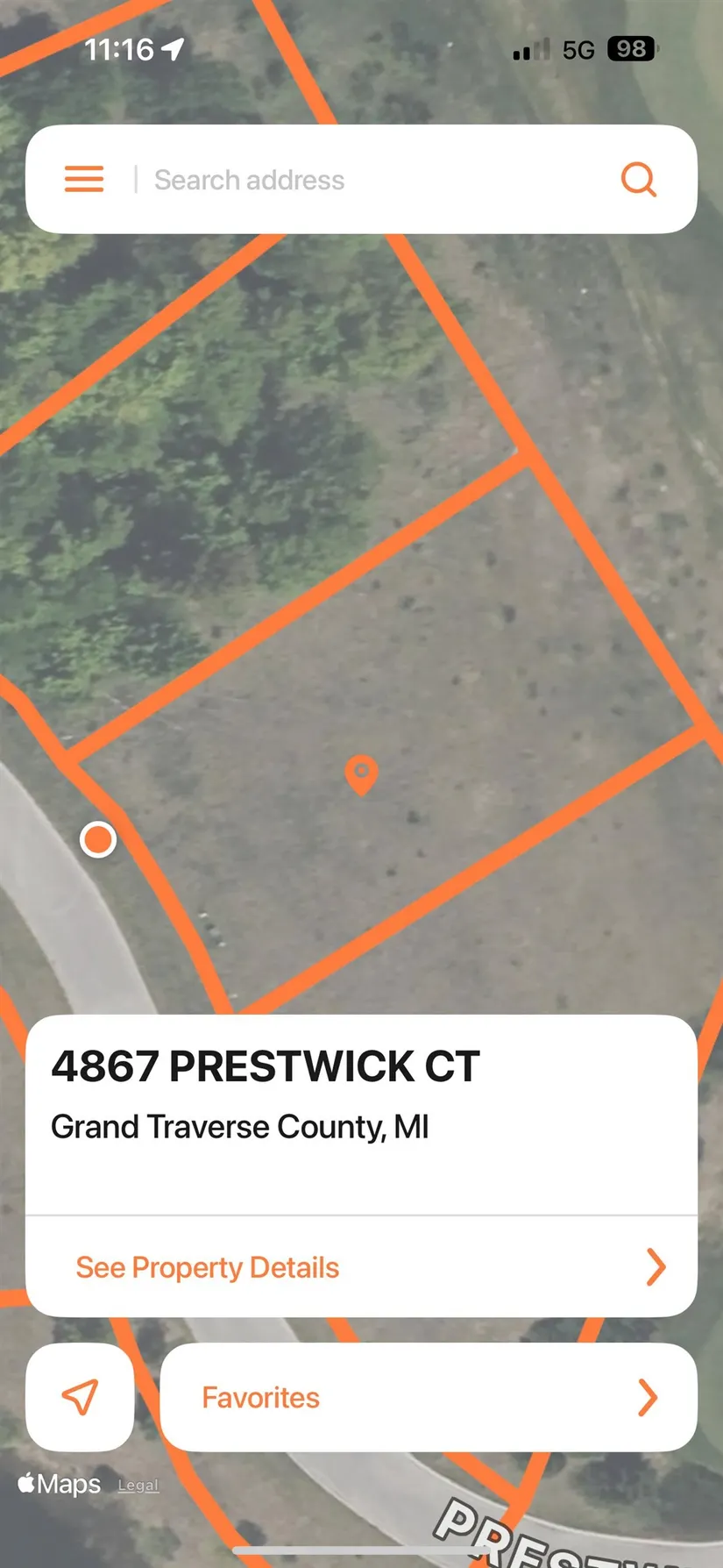Open the hamburger menu
Viewport: 723px width, 1568px height.
click(x=84, y=179)
